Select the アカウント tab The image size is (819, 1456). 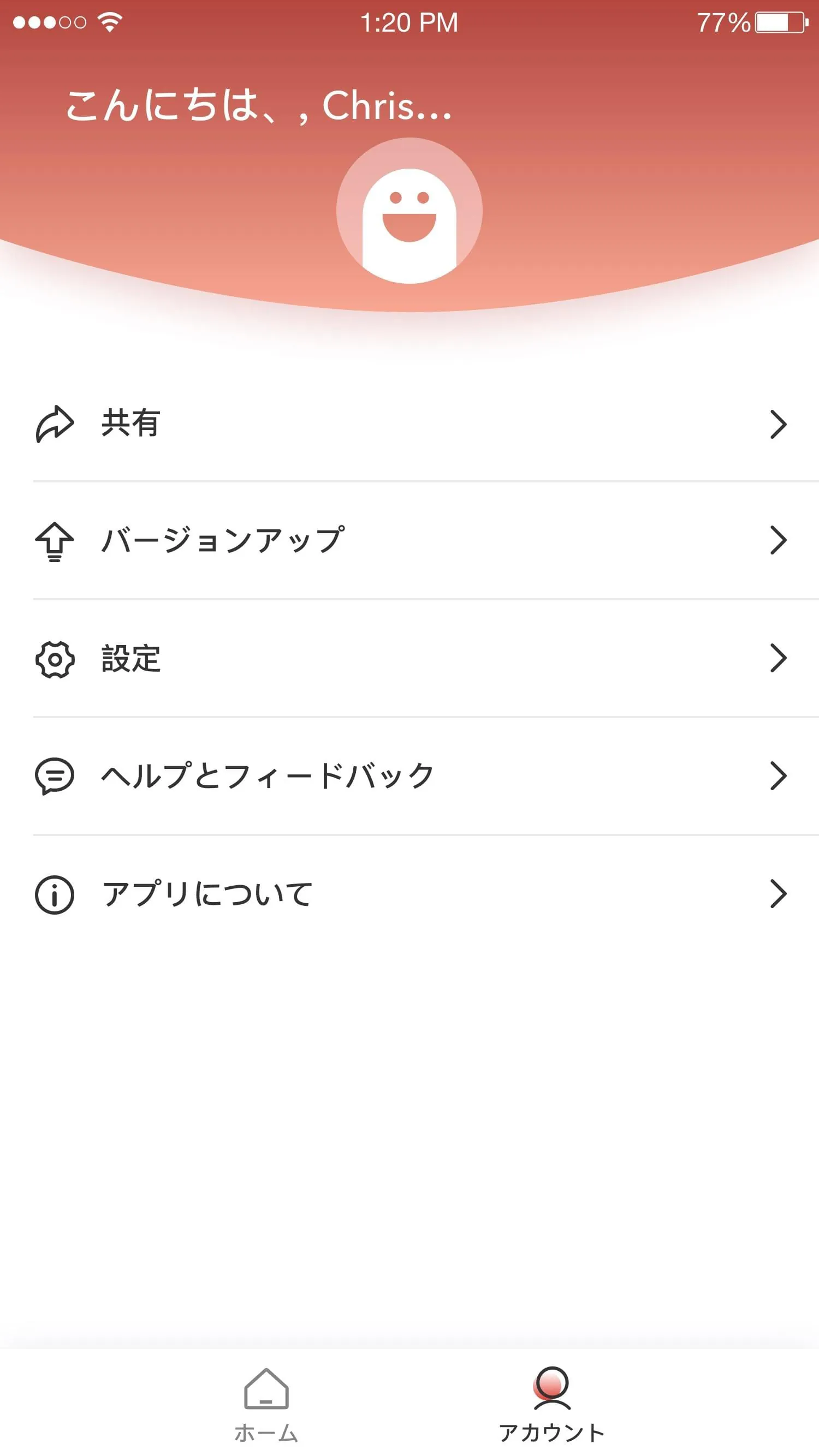[x=551, y=1404]
